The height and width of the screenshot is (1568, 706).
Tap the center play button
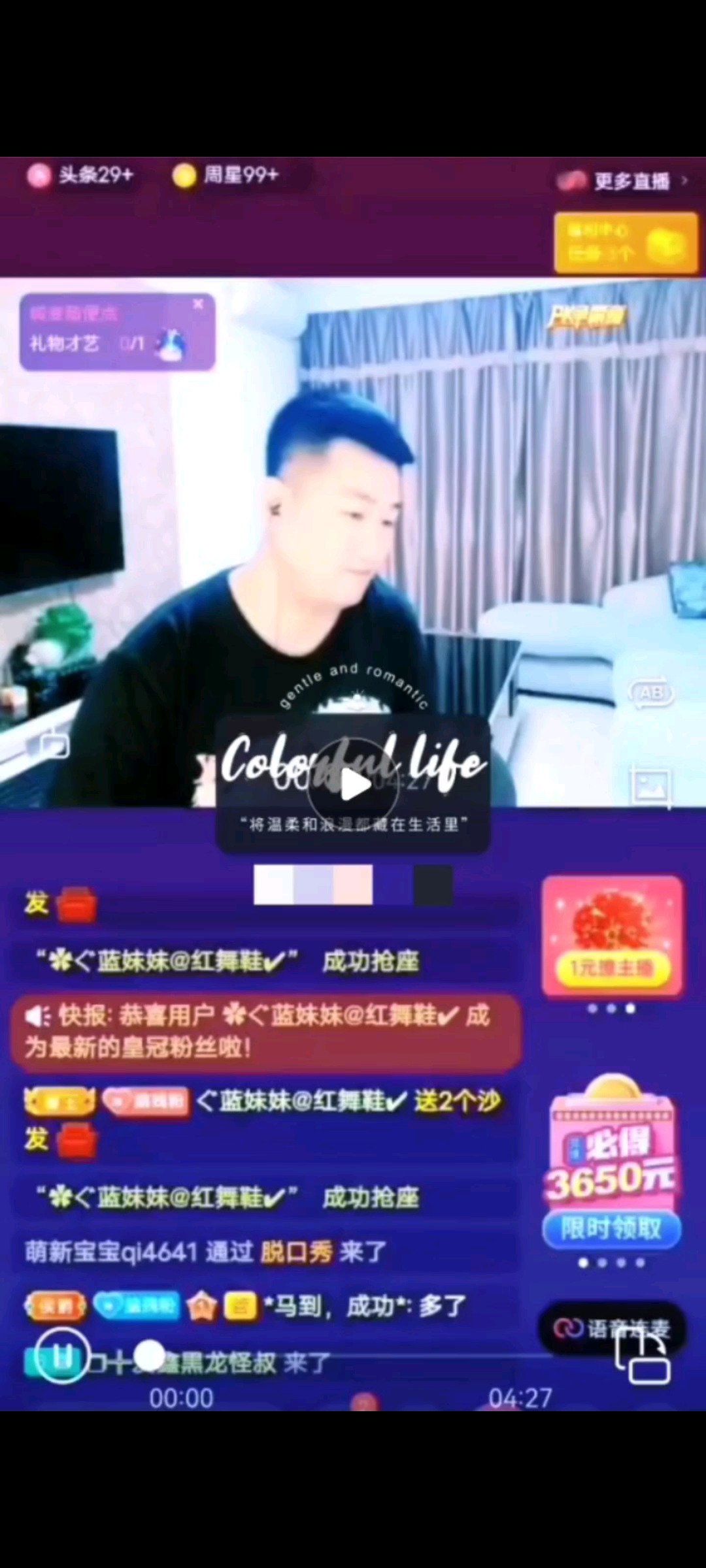[x=354, y=783]
